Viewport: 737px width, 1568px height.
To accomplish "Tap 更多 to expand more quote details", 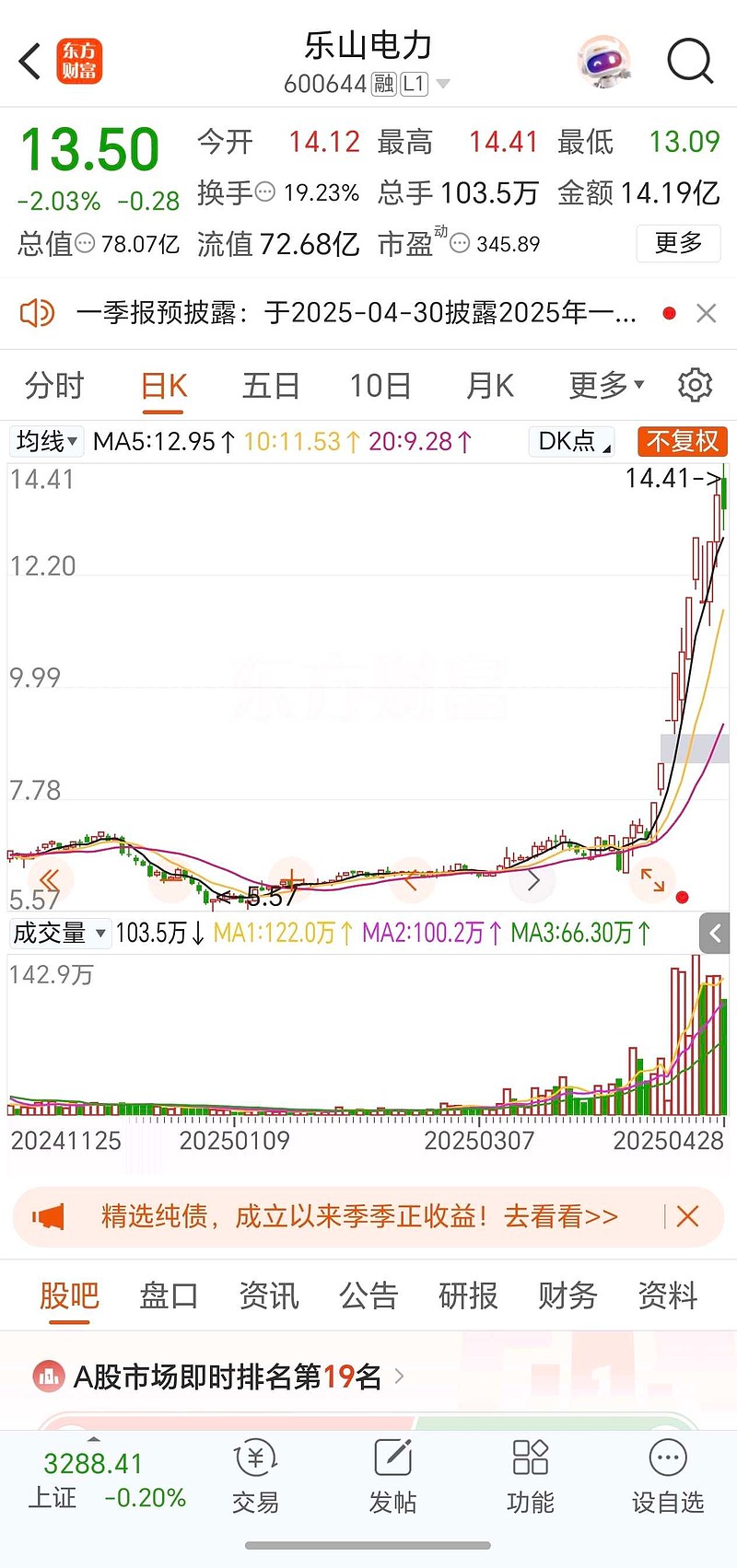I will pos(678,243).
